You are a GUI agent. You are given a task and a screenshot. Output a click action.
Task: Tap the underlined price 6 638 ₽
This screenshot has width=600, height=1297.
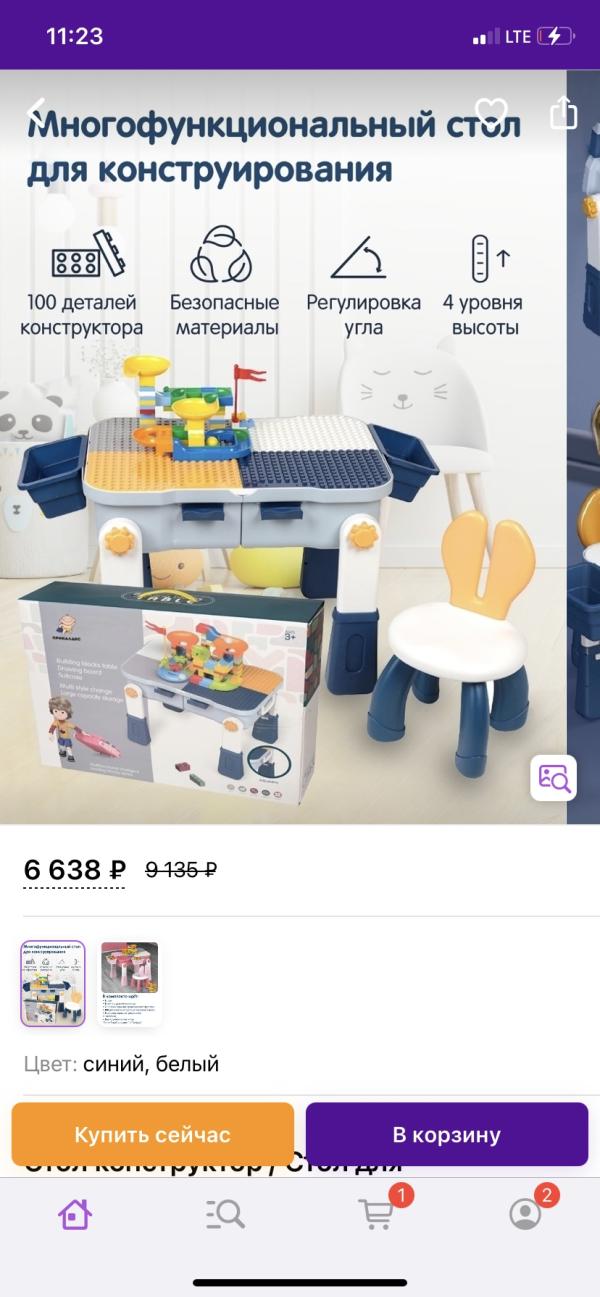(75, 870)
